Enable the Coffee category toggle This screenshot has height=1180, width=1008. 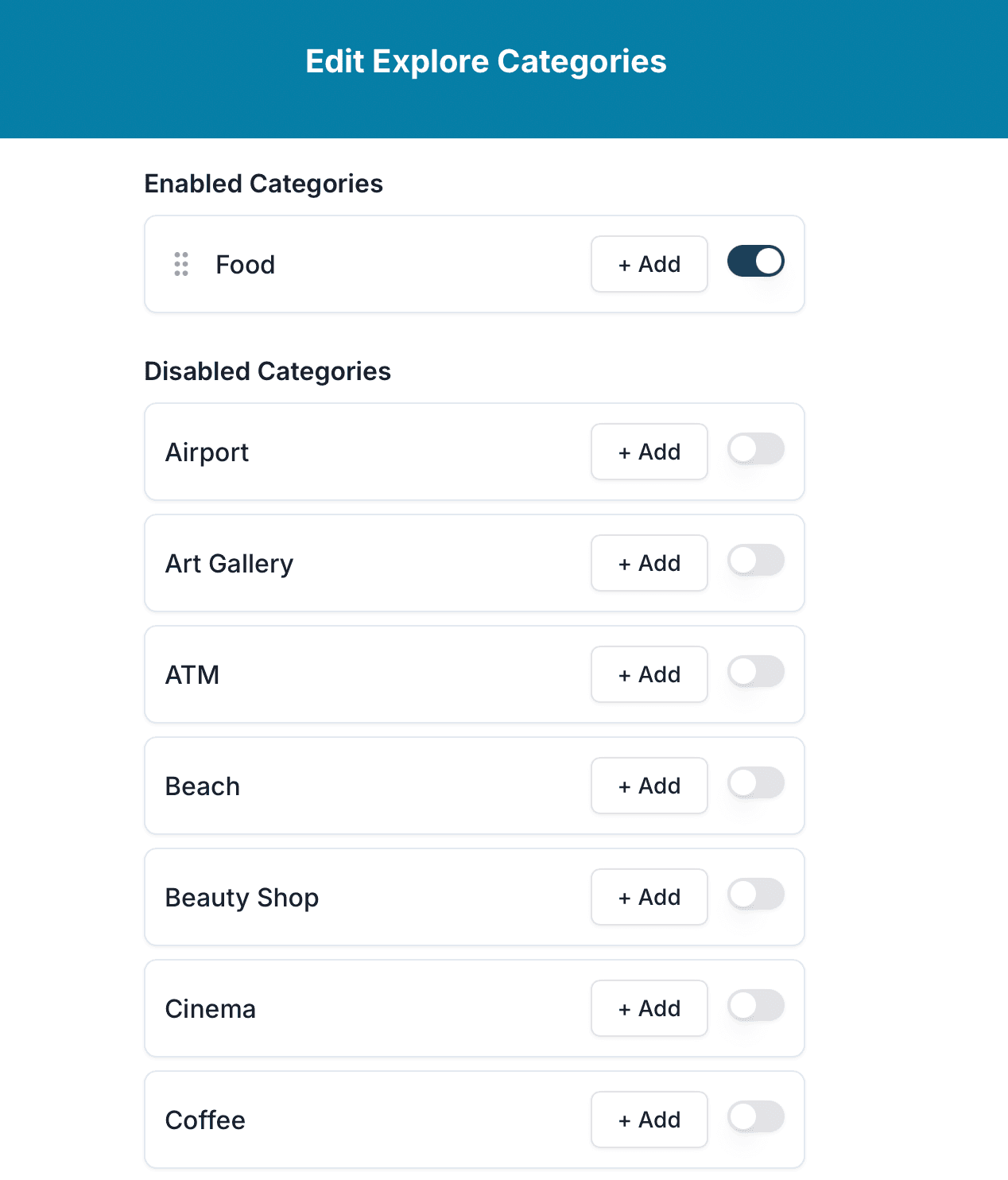click(x=755, y=1118)
